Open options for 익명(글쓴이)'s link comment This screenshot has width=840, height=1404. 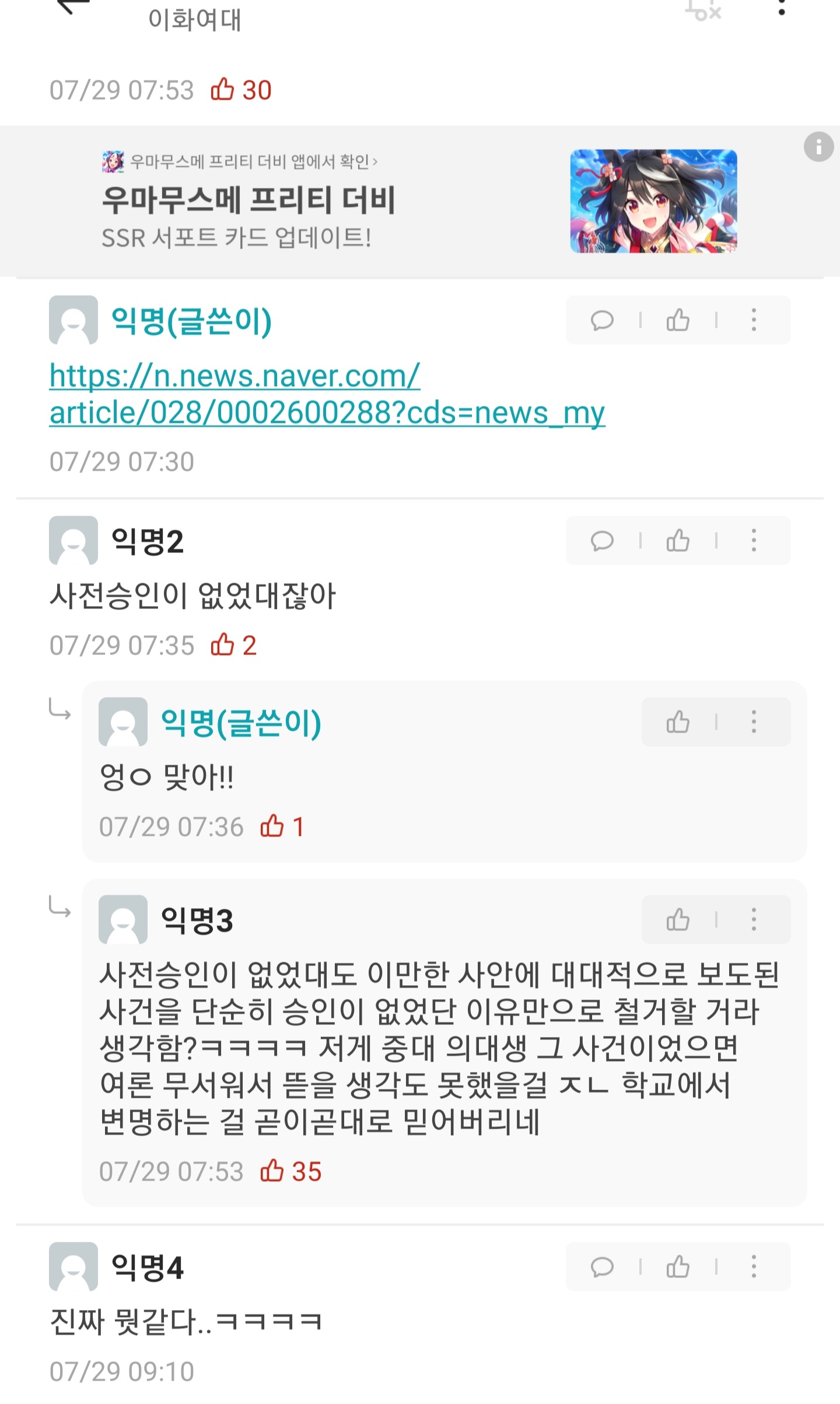click(x=754, y=320)
